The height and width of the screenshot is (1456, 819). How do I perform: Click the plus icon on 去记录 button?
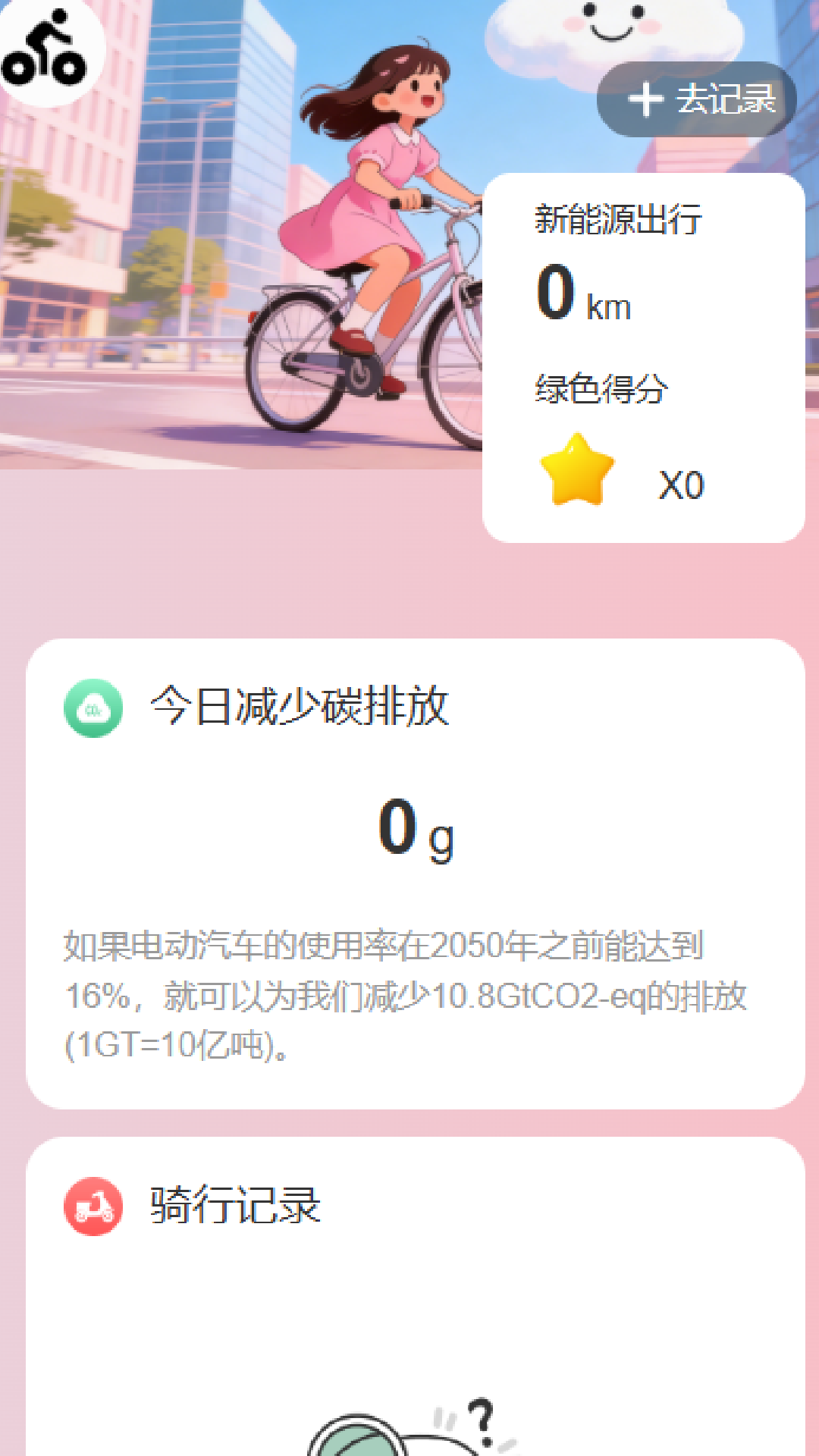647,99
